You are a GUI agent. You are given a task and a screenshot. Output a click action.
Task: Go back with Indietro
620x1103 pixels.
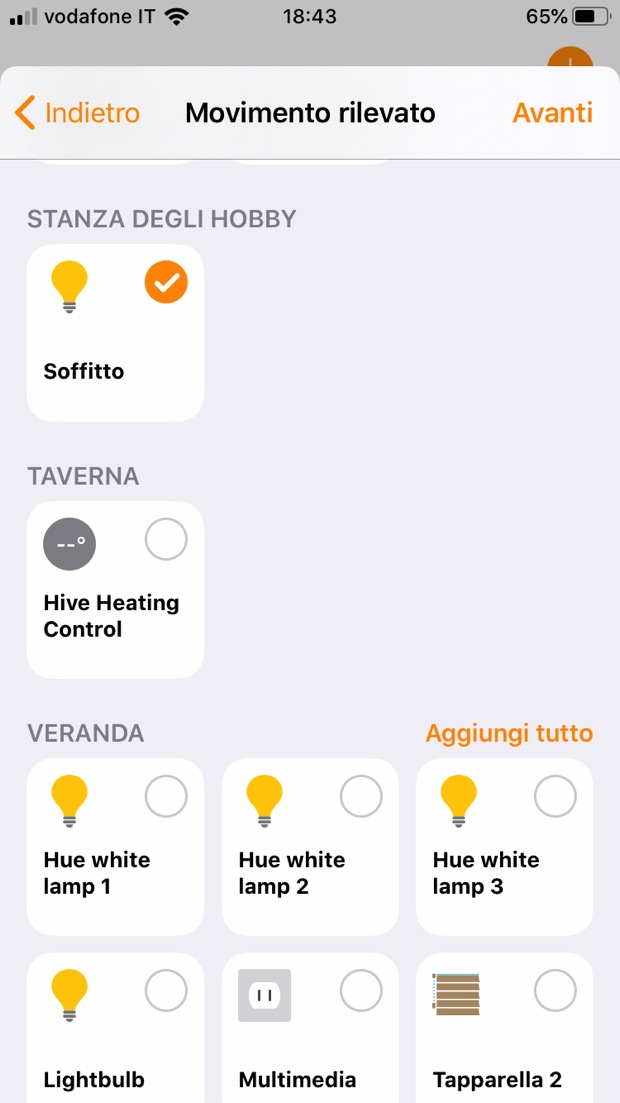click(78, 113)
